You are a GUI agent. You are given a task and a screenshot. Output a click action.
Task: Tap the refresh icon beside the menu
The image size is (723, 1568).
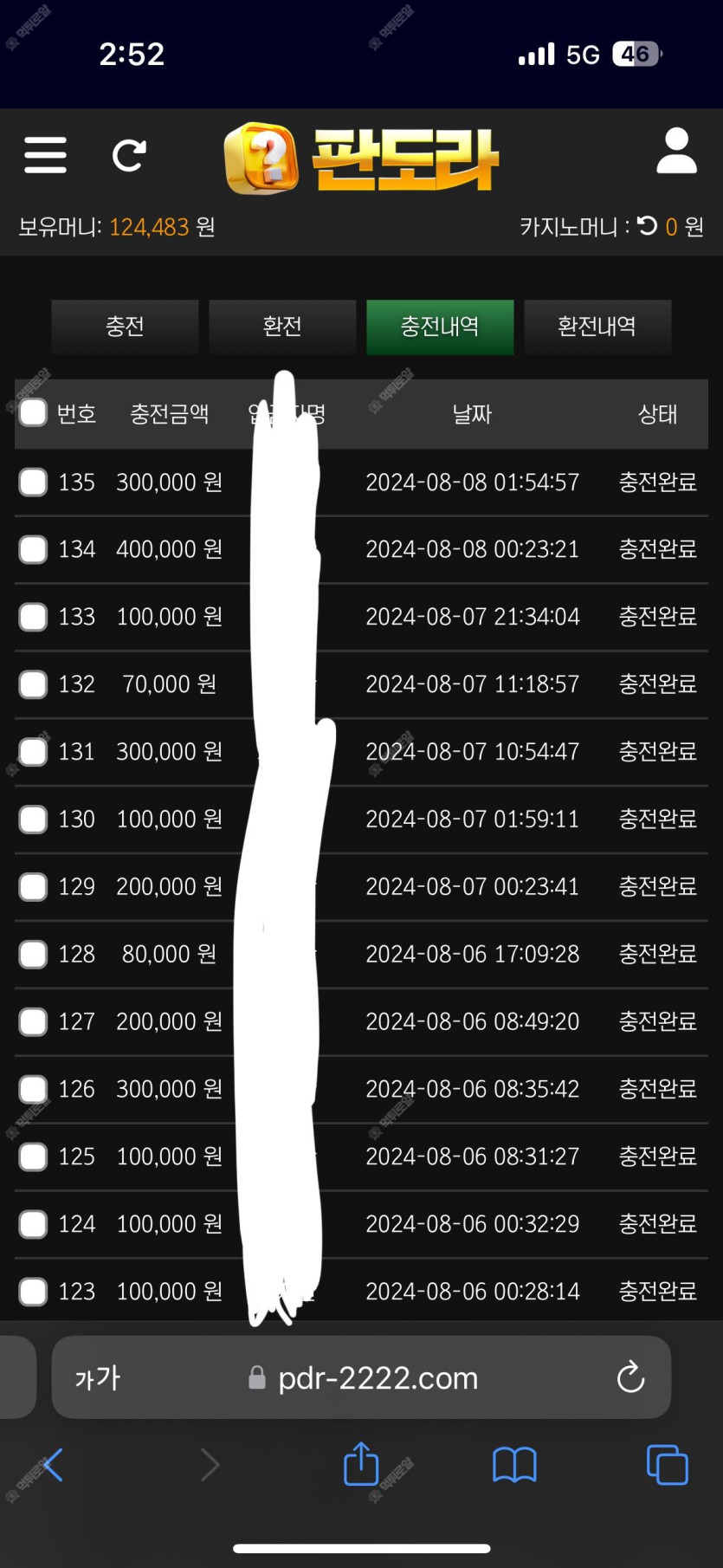click(129, 156)
